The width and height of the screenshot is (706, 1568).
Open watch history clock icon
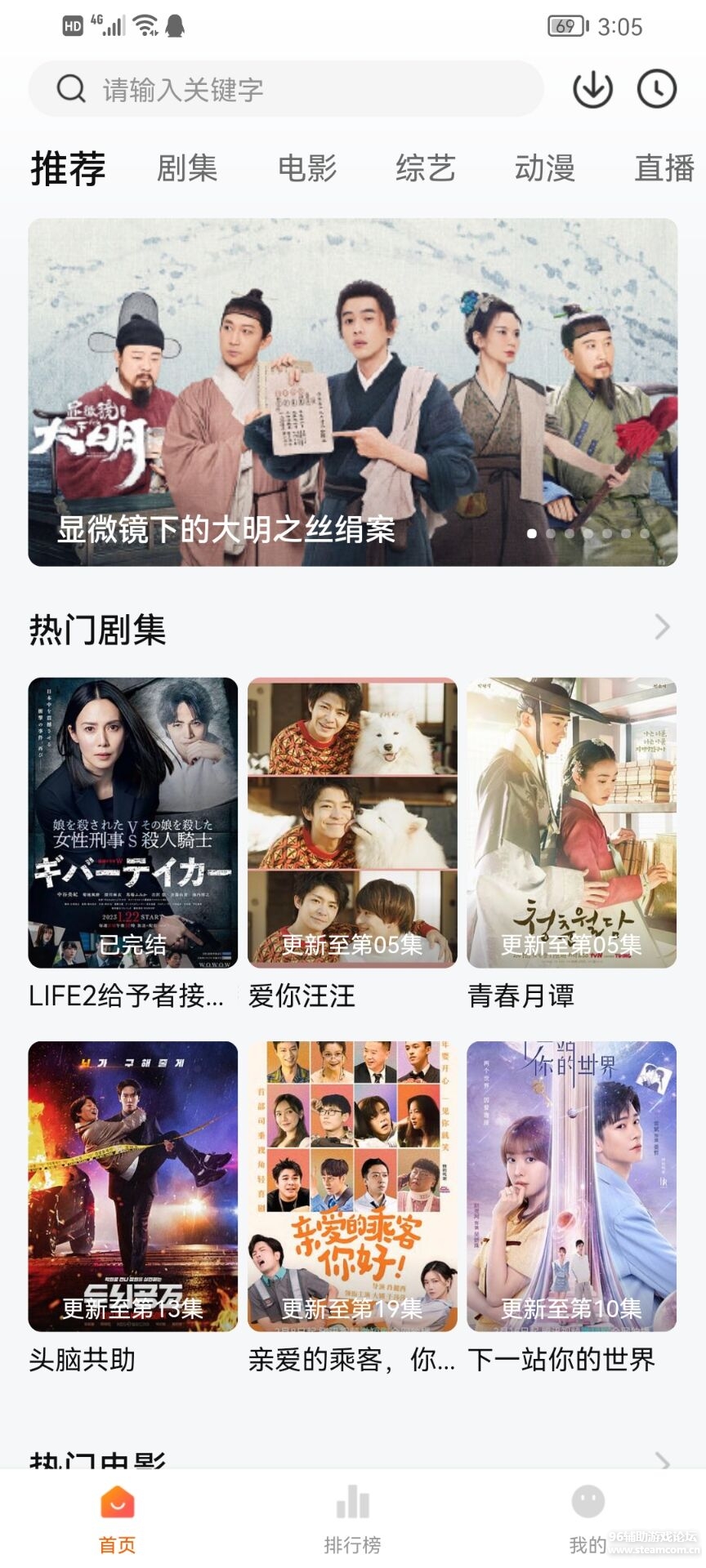click(x=657, y=89)
